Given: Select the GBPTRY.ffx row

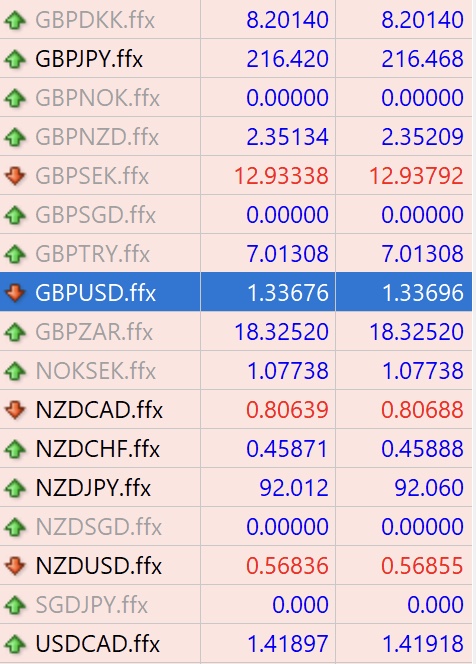Looking at the screenshot, I should (236, 253).
